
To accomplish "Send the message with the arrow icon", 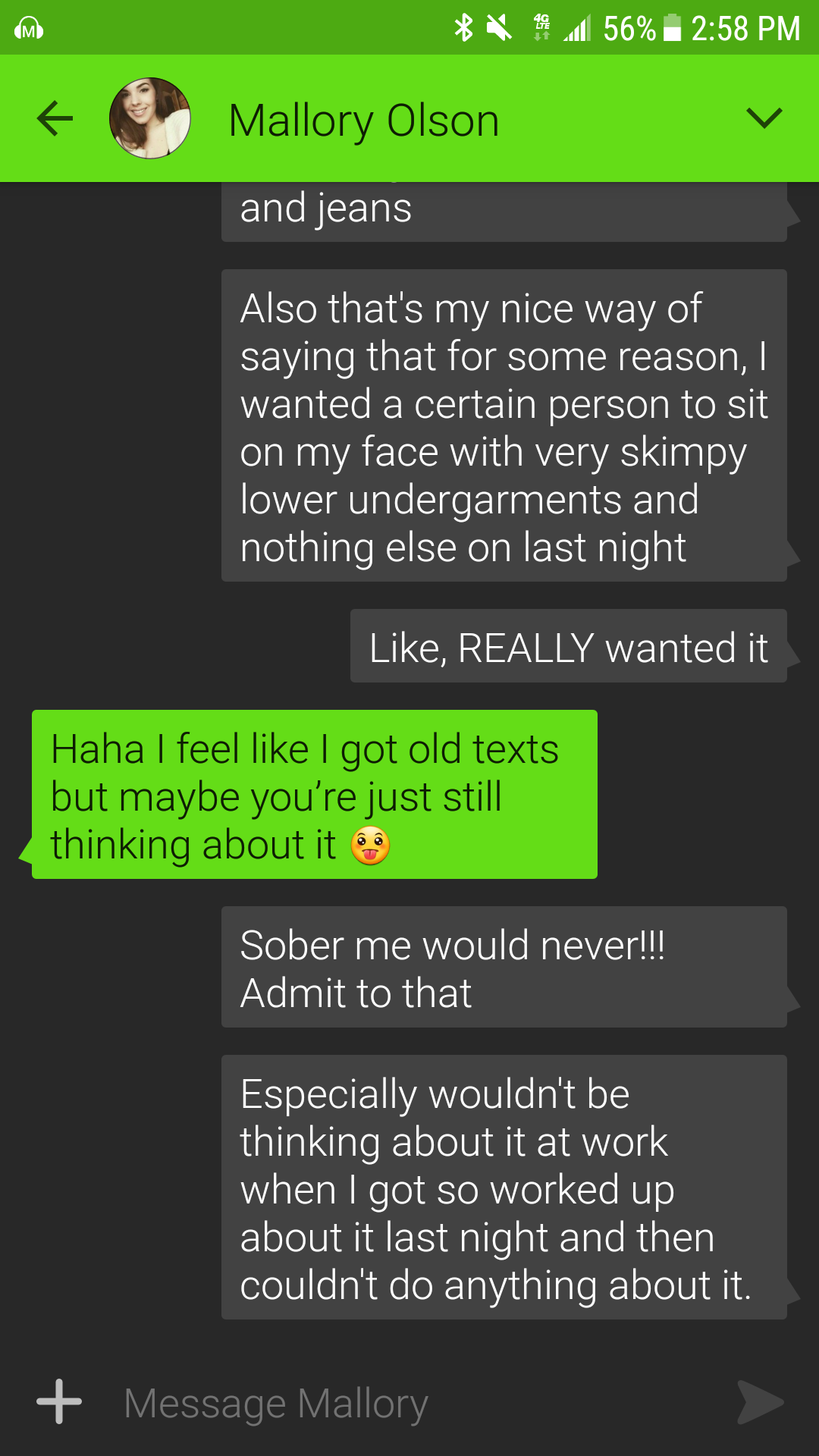I will click(761, 1402).
